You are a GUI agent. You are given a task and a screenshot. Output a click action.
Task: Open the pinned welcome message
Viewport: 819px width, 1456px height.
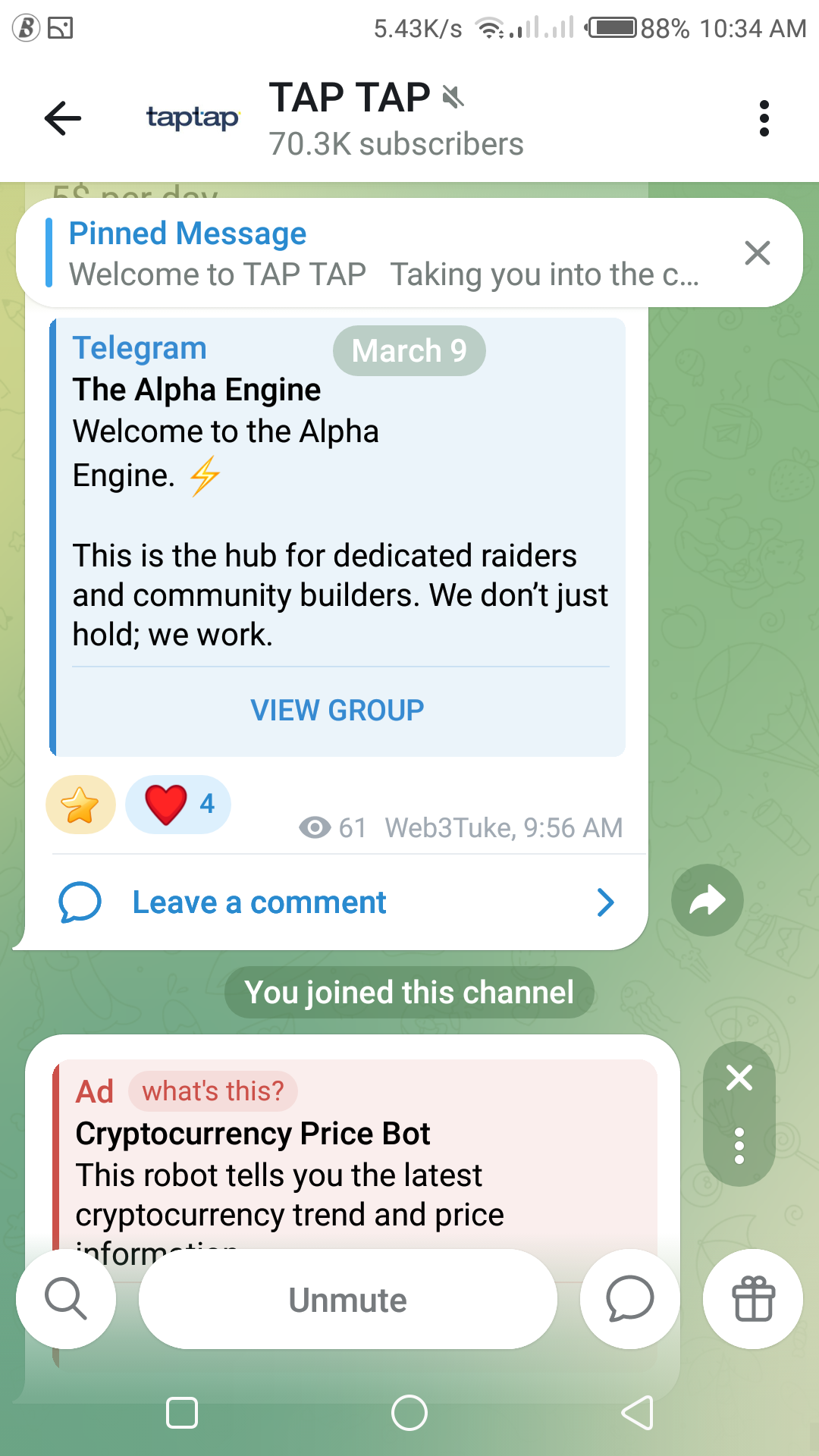[379, 254]
